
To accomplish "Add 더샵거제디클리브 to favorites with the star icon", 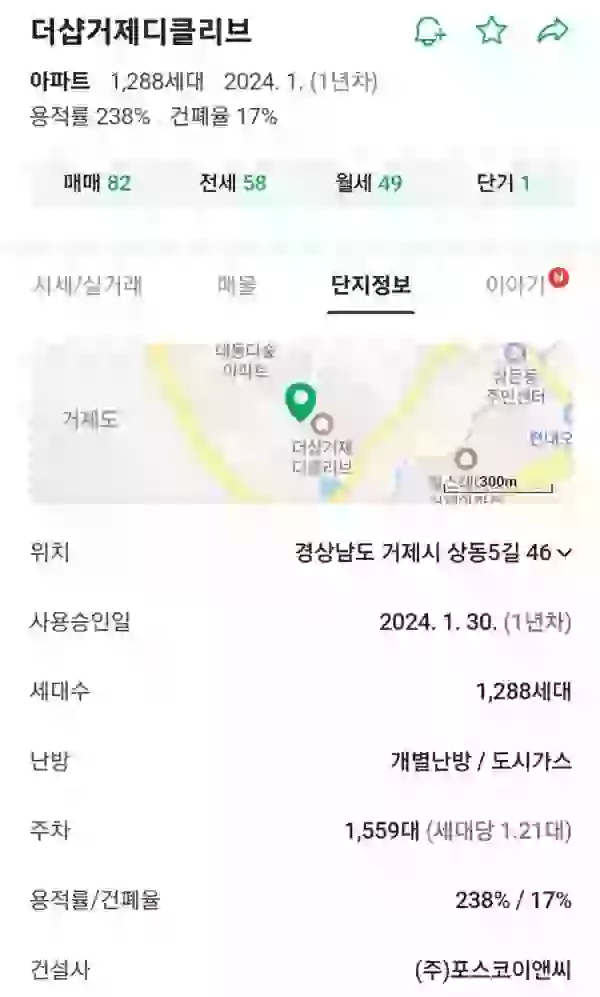I will click(491, 31).
